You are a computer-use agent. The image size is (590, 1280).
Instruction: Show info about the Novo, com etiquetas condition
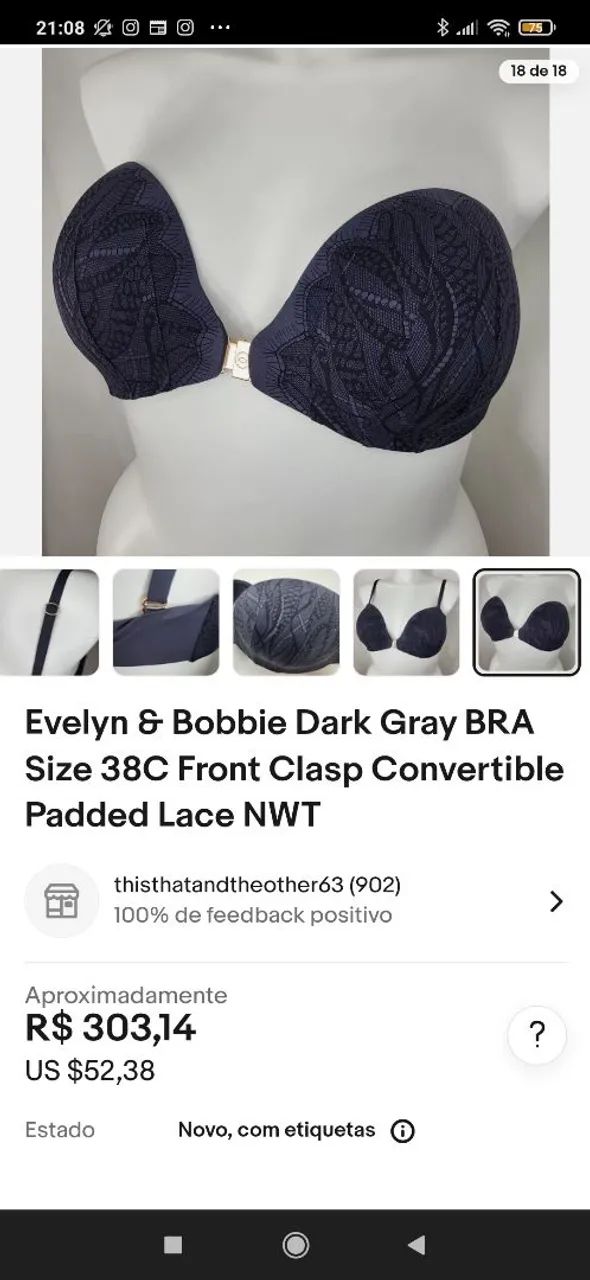coord(403,1131)
